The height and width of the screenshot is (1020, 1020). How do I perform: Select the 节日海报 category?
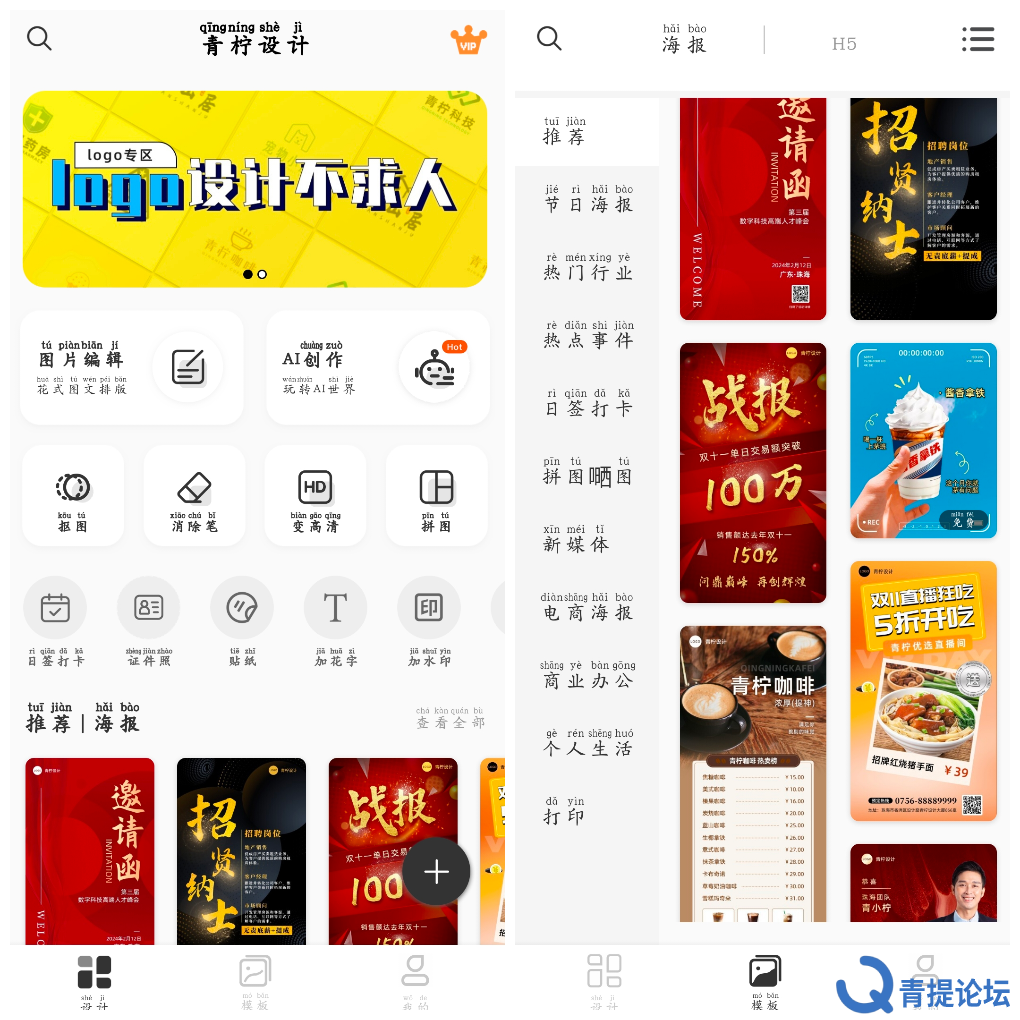(x=587, y=199)
